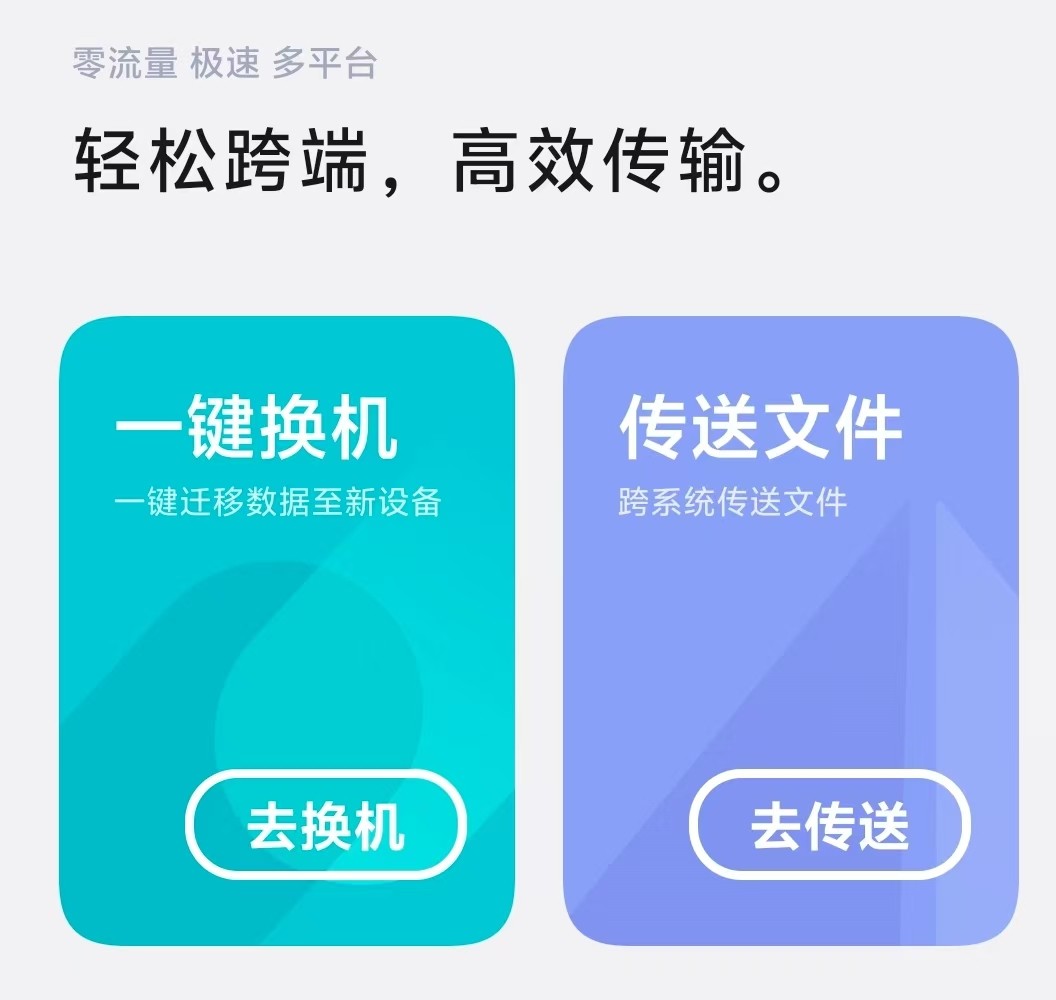Viewport: 1056px width, 1000px height.
Task: Tap the 去传送 button
Action: click(x=829, y=826)
